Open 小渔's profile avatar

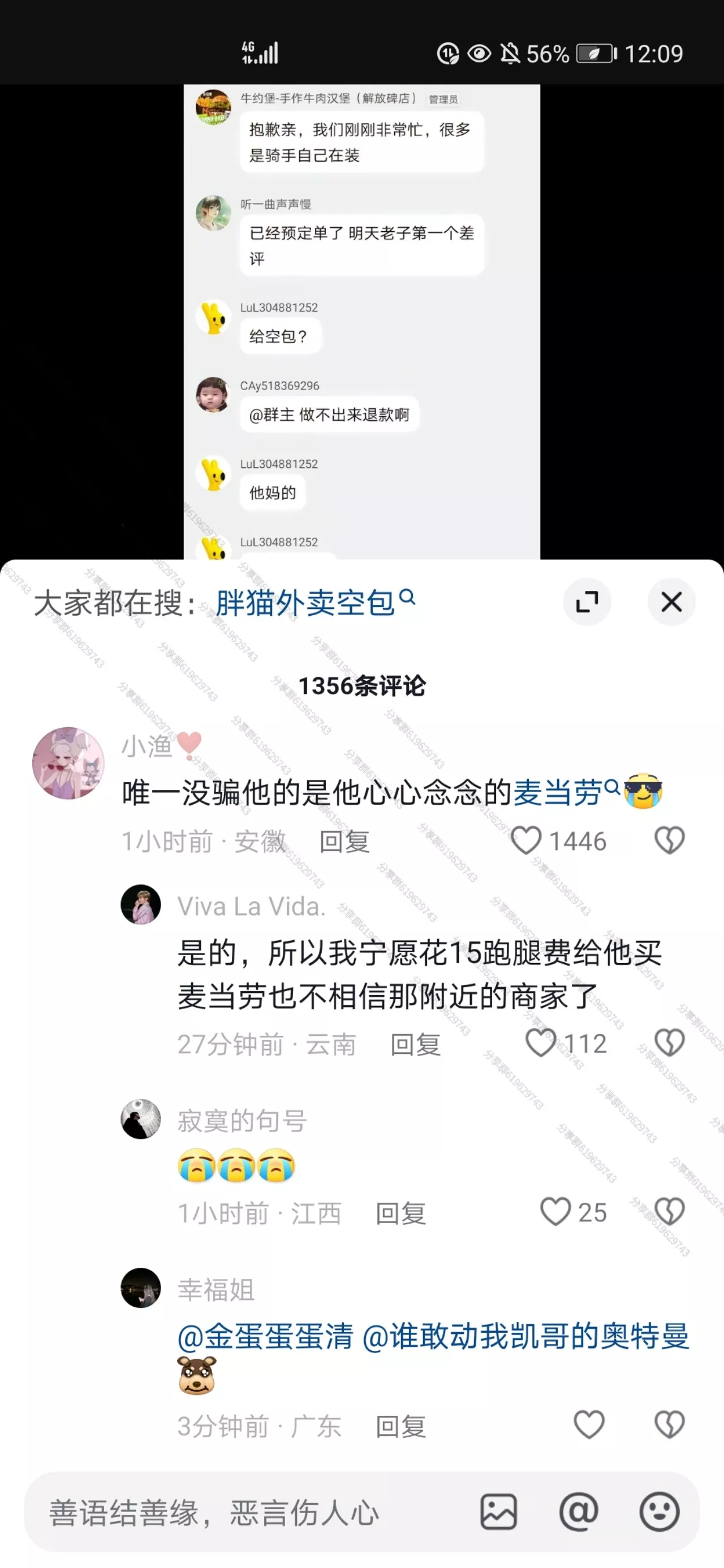click(68, 763)
